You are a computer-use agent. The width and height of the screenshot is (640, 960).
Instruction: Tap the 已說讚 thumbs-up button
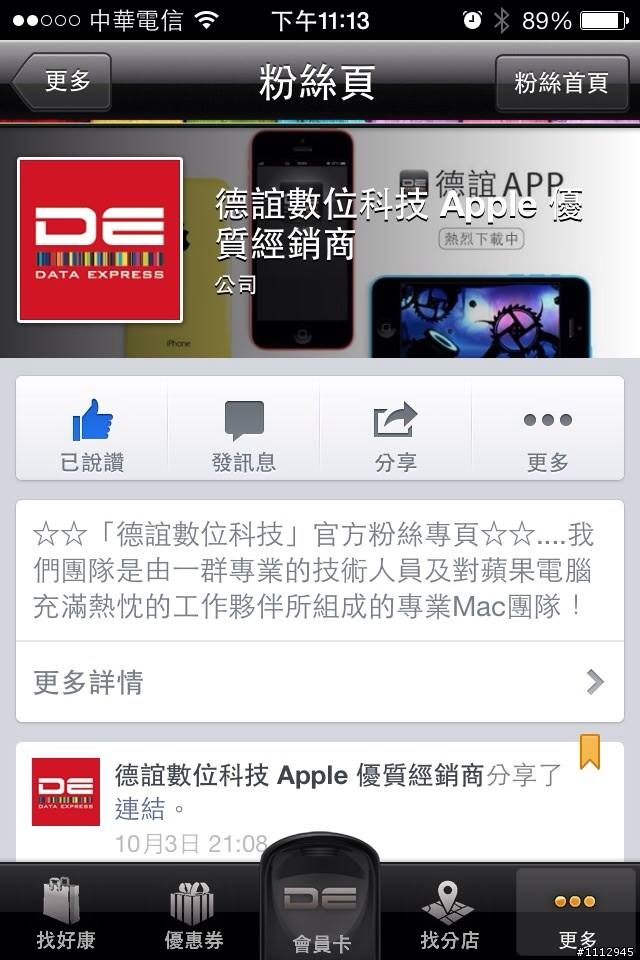pyautogui.click(x=92, y=436)
